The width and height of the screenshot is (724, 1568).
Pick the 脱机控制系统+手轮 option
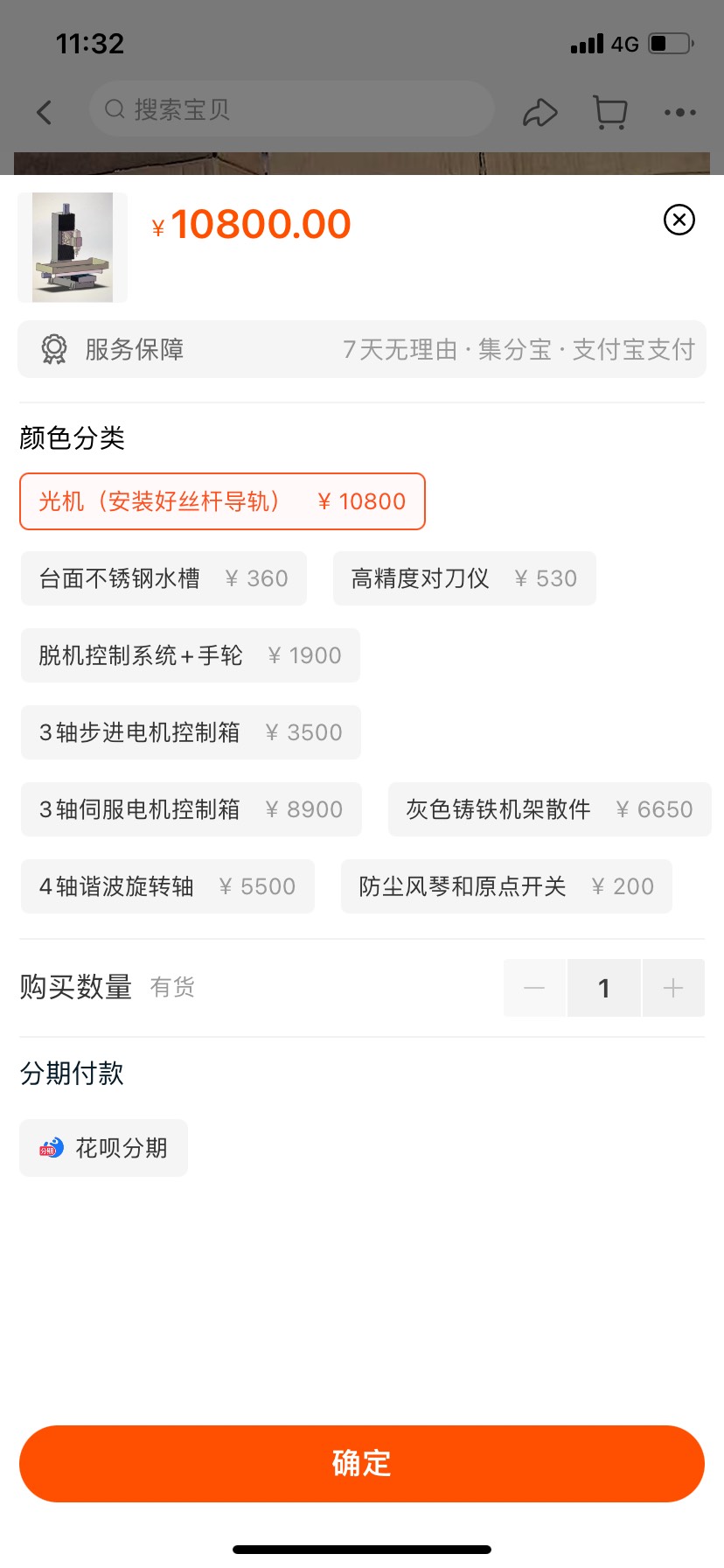(191, 655)
